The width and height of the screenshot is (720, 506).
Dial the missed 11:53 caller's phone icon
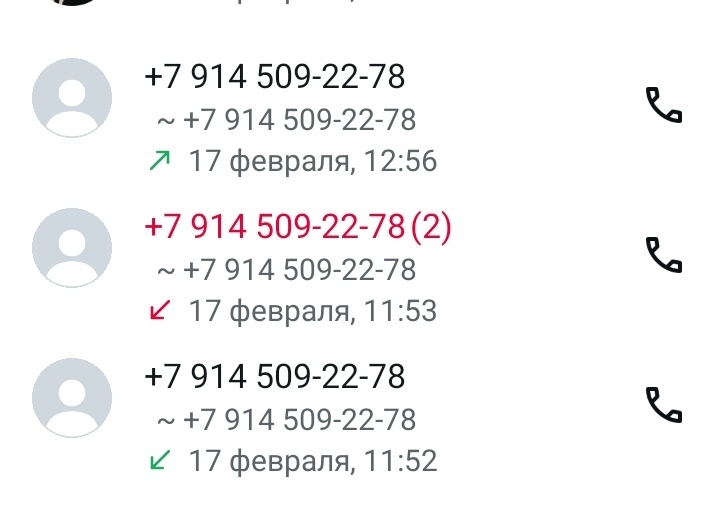664,254
